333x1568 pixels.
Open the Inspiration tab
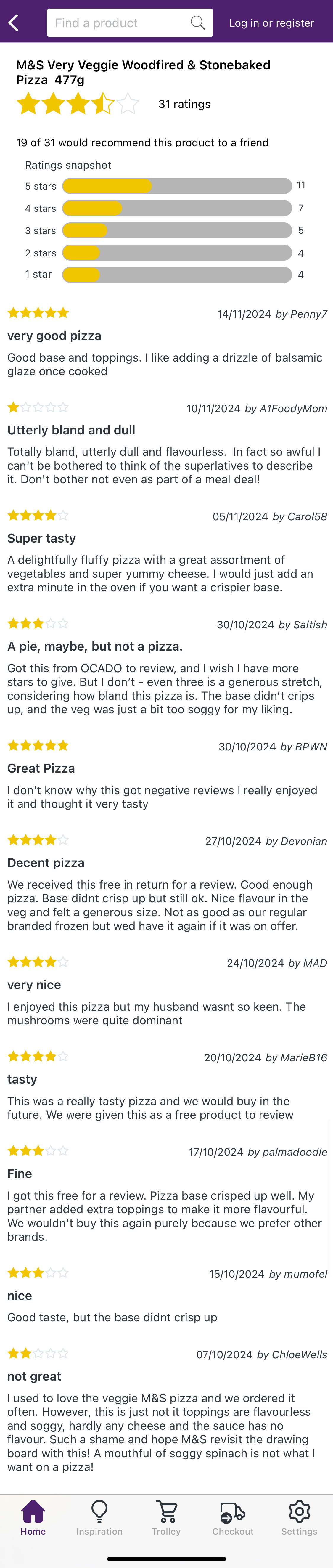99,1517
